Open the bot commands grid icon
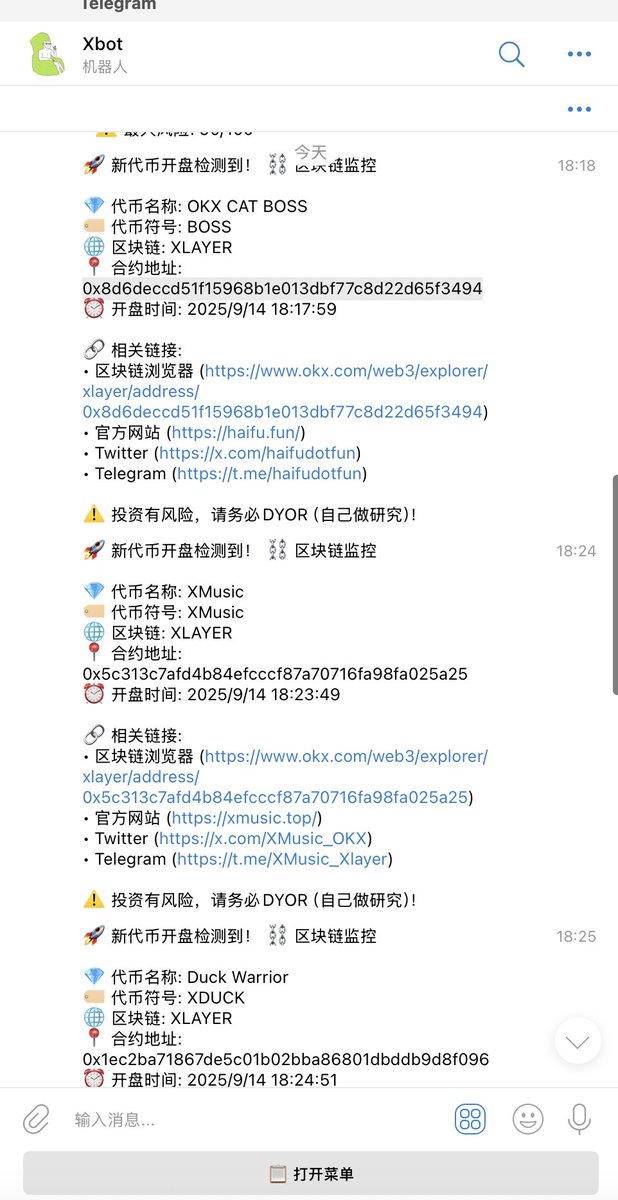 tap(470, 1119)
